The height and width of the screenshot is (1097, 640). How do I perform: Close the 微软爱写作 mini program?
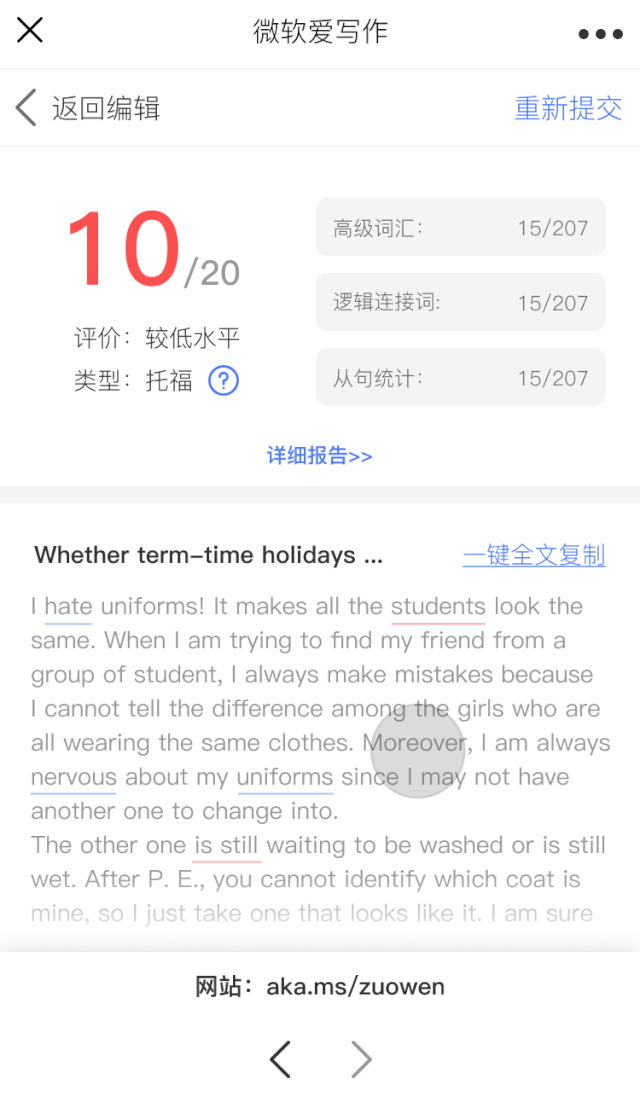pos(30,31)
